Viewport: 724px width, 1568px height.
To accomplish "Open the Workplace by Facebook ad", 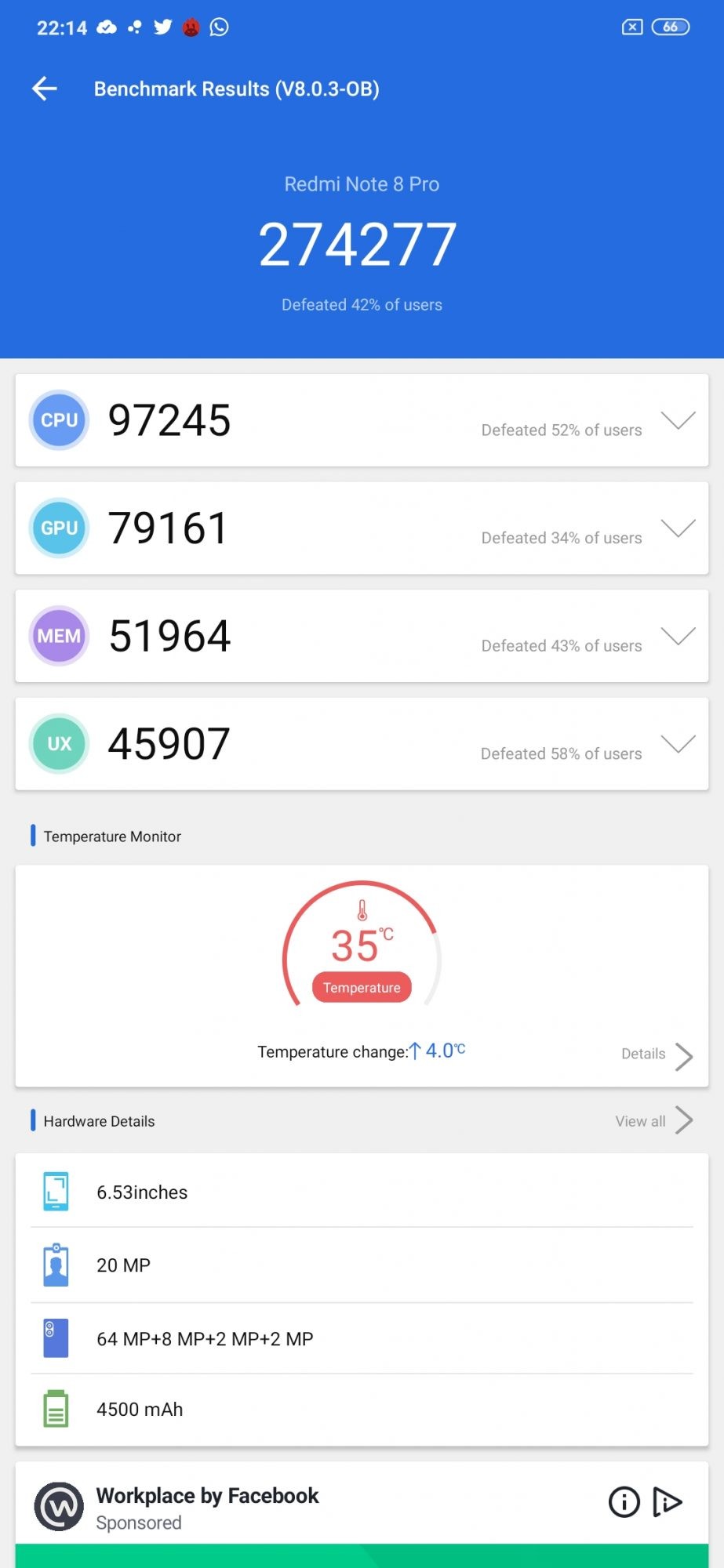I will click(x=207, y=1496).
